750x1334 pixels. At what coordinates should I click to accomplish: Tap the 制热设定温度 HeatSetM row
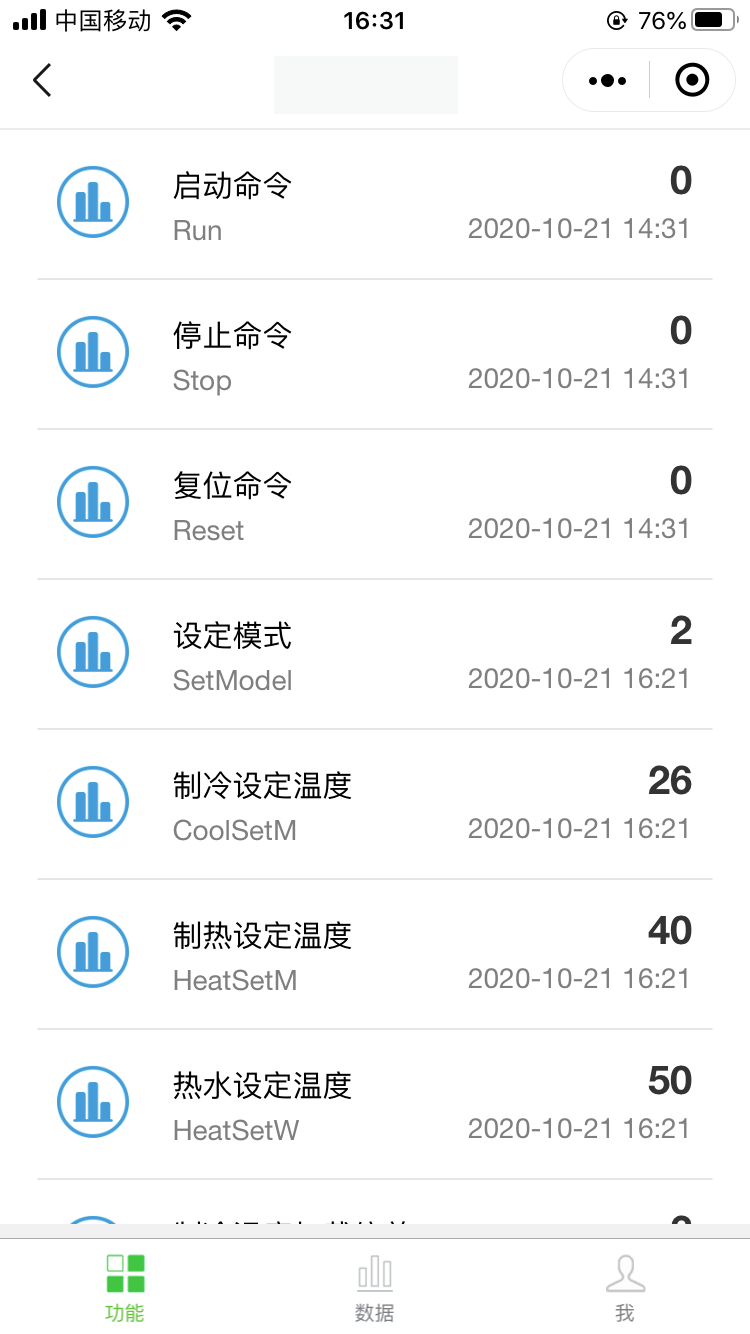(375, 954)
